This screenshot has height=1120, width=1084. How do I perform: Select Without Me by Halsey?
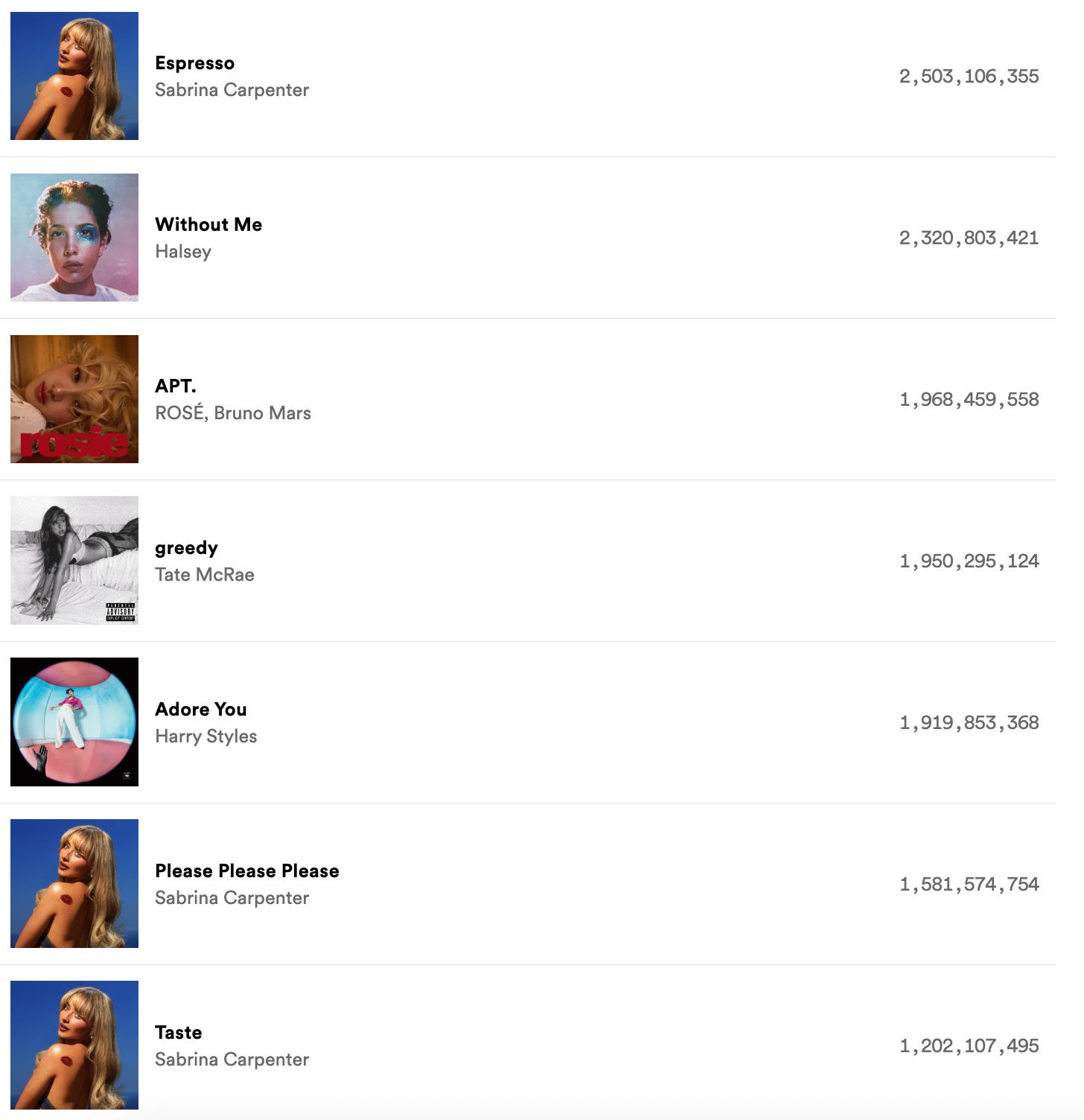pos(208,226)
